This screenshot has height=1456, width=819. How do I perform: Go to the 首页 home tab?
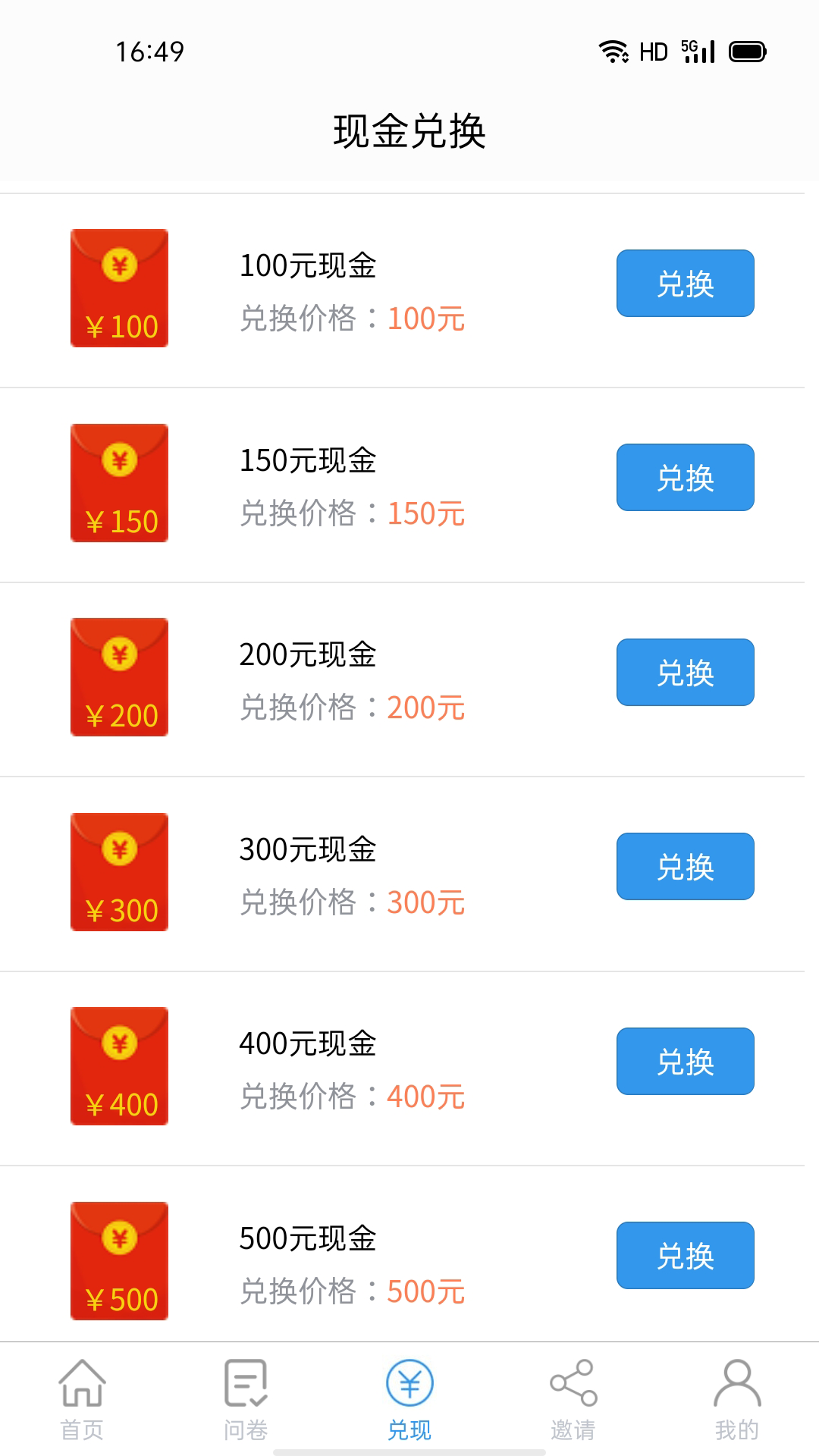pos(82,1399)
